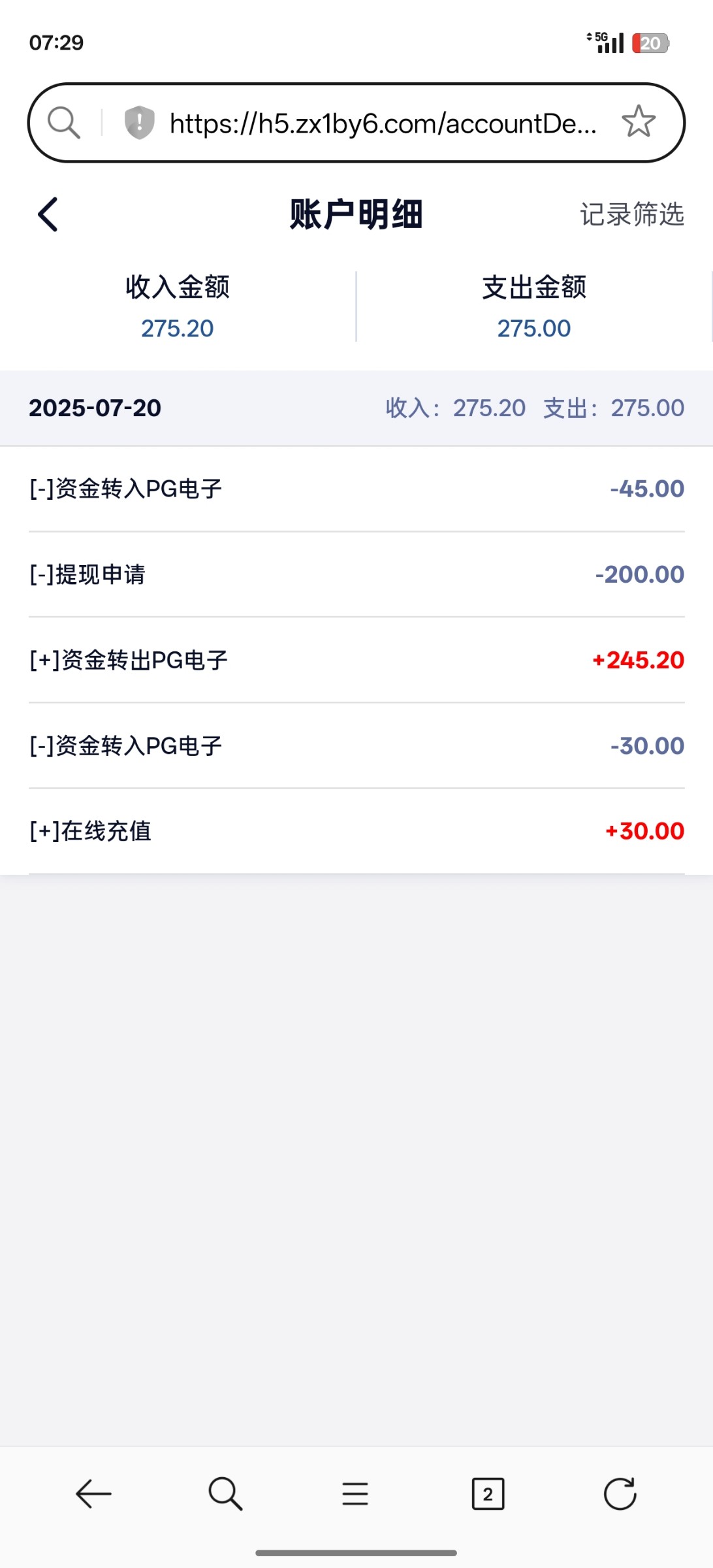Tap the URL address bar
The width and height of the screenshot is (713, 1568).
[383, 123]
